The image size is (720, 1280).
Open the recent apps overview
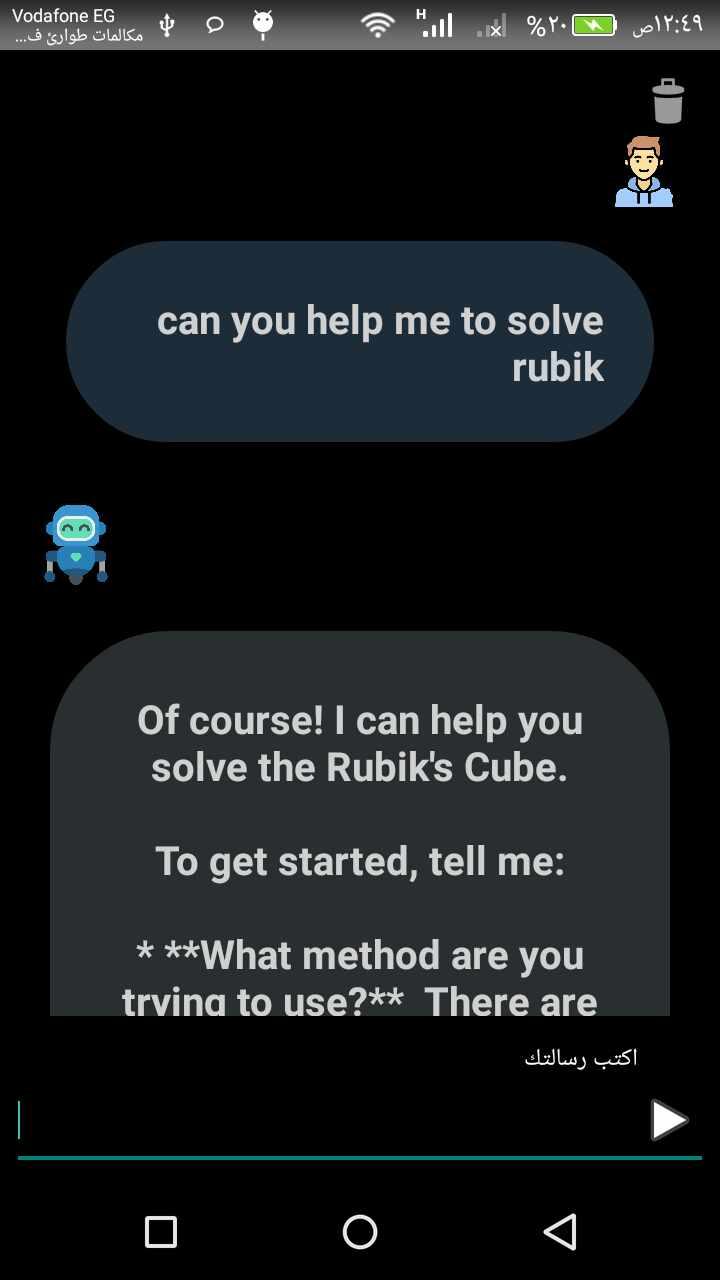tap(161, 1232)
